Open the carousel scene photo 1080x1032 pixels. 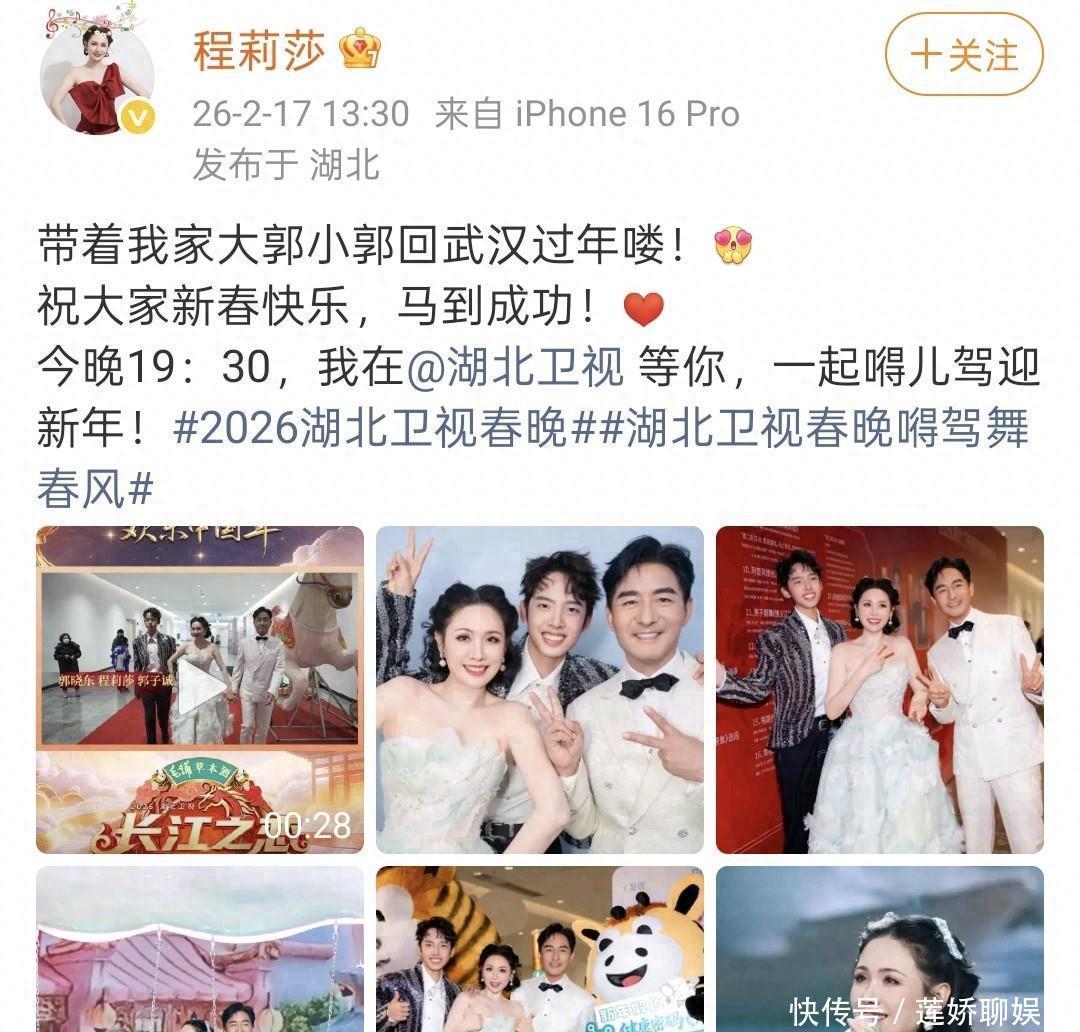pos(200,948)
